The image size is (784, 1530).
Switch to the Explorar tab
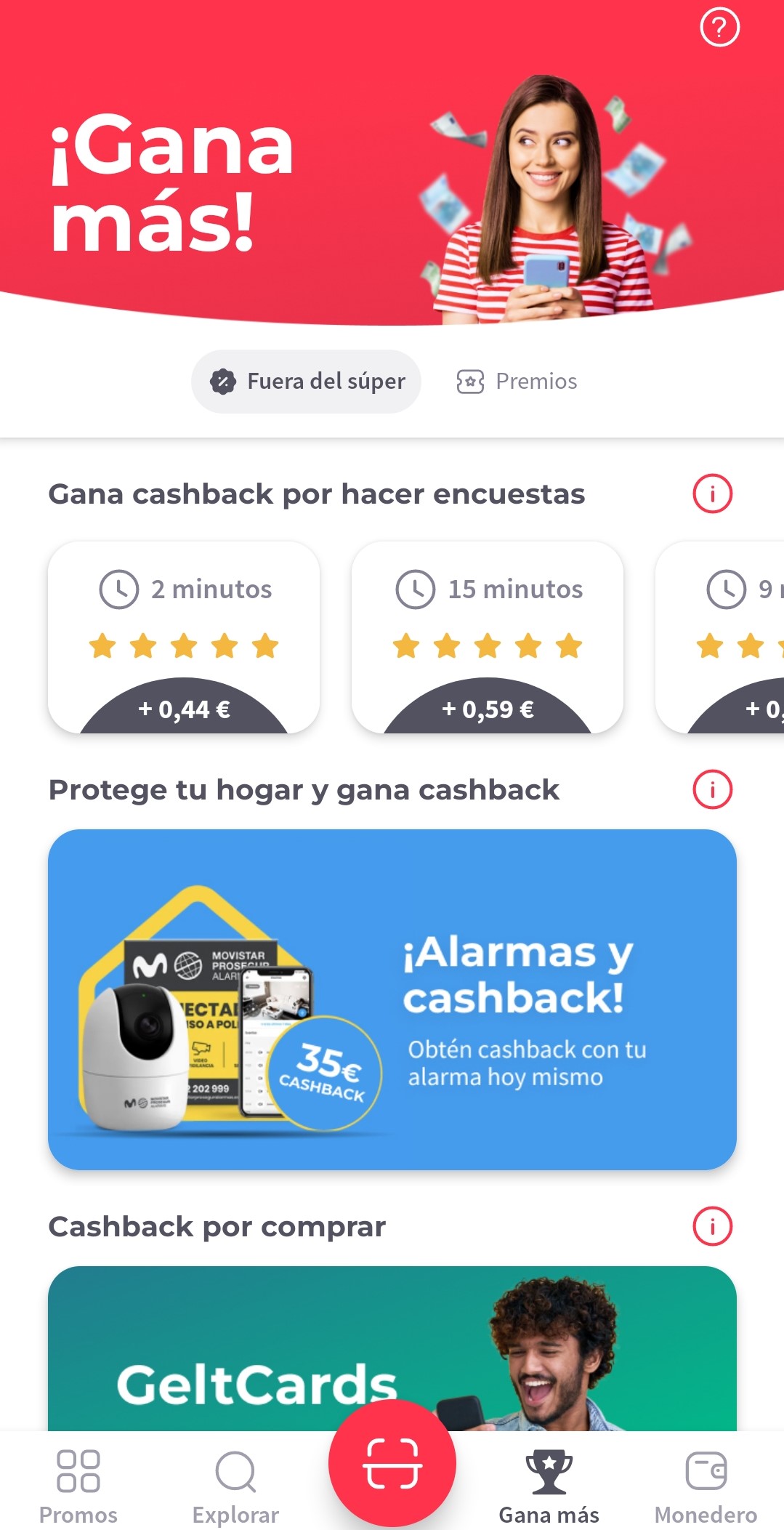(x=235, y=1486)
